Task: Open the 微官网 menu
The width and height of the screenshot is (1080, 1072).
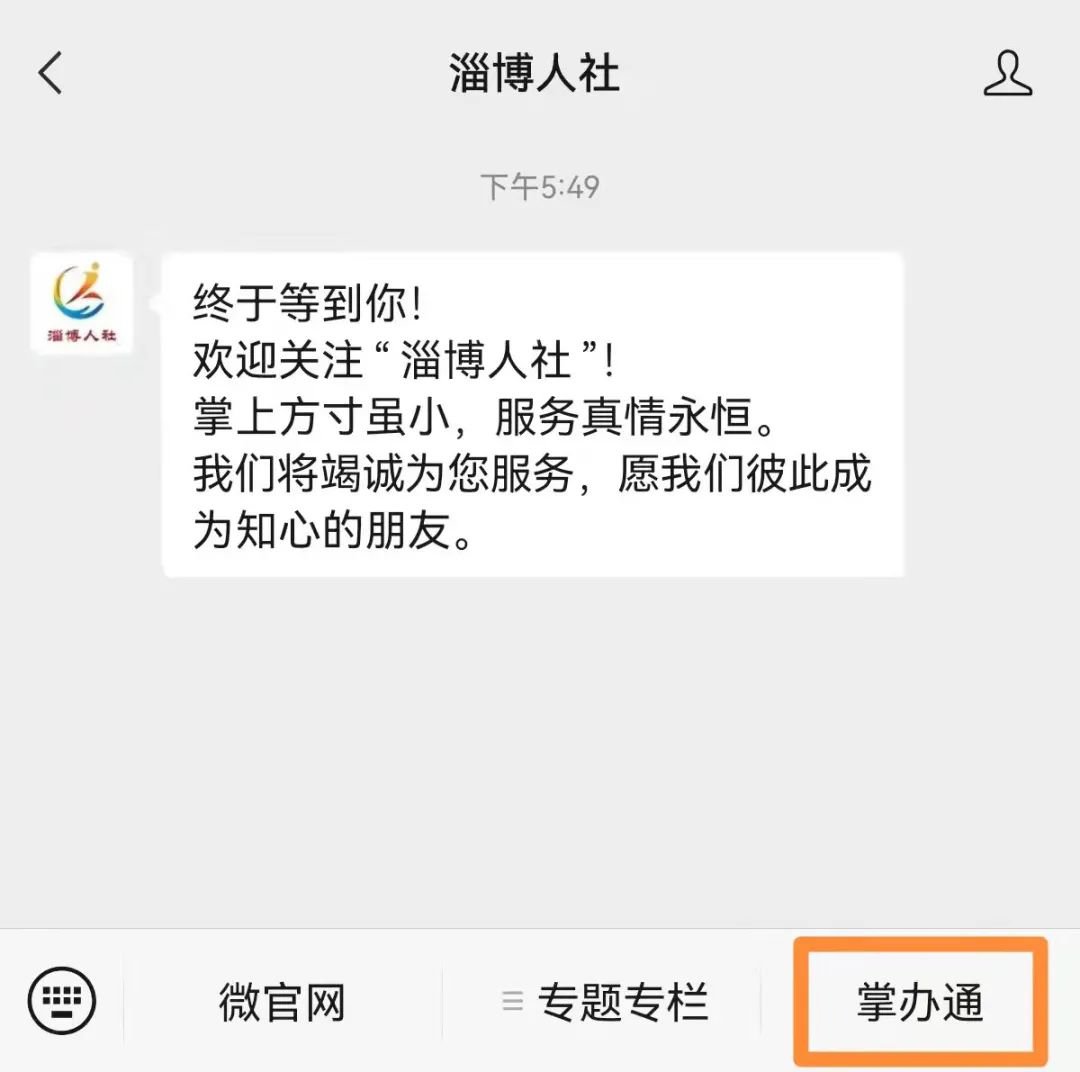Action: tap(282, 1002)
